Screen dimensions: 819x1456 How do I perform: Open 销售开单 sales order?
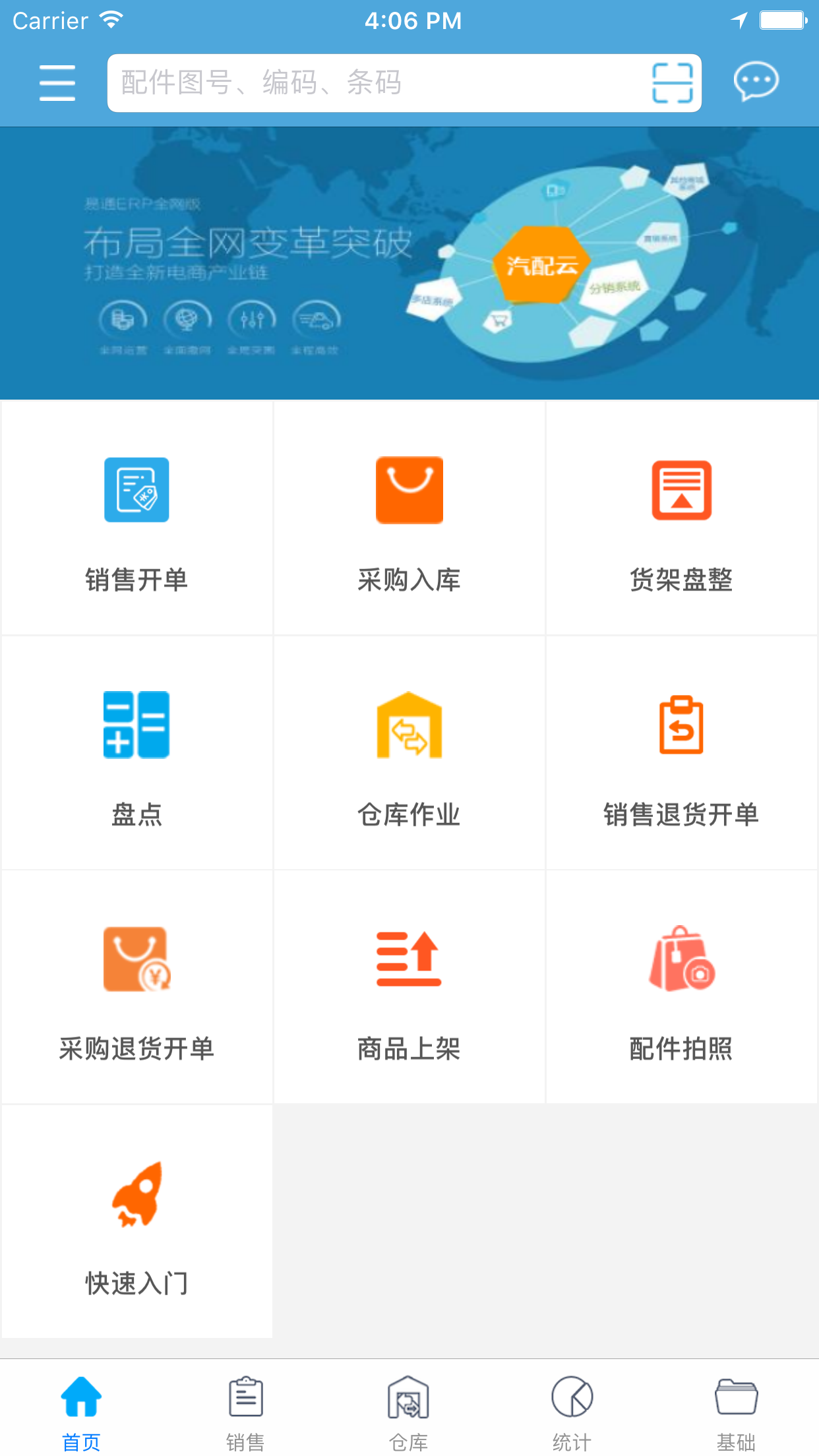[x=136, y=518]
